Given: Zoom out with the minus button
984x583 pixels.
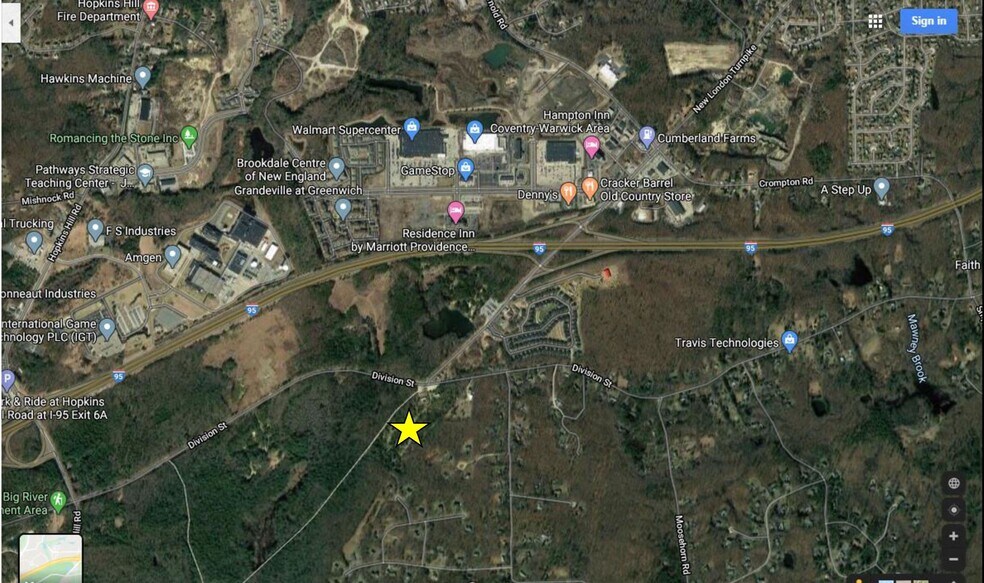Looking at the screenshot, I should click(x=953, y=559).
